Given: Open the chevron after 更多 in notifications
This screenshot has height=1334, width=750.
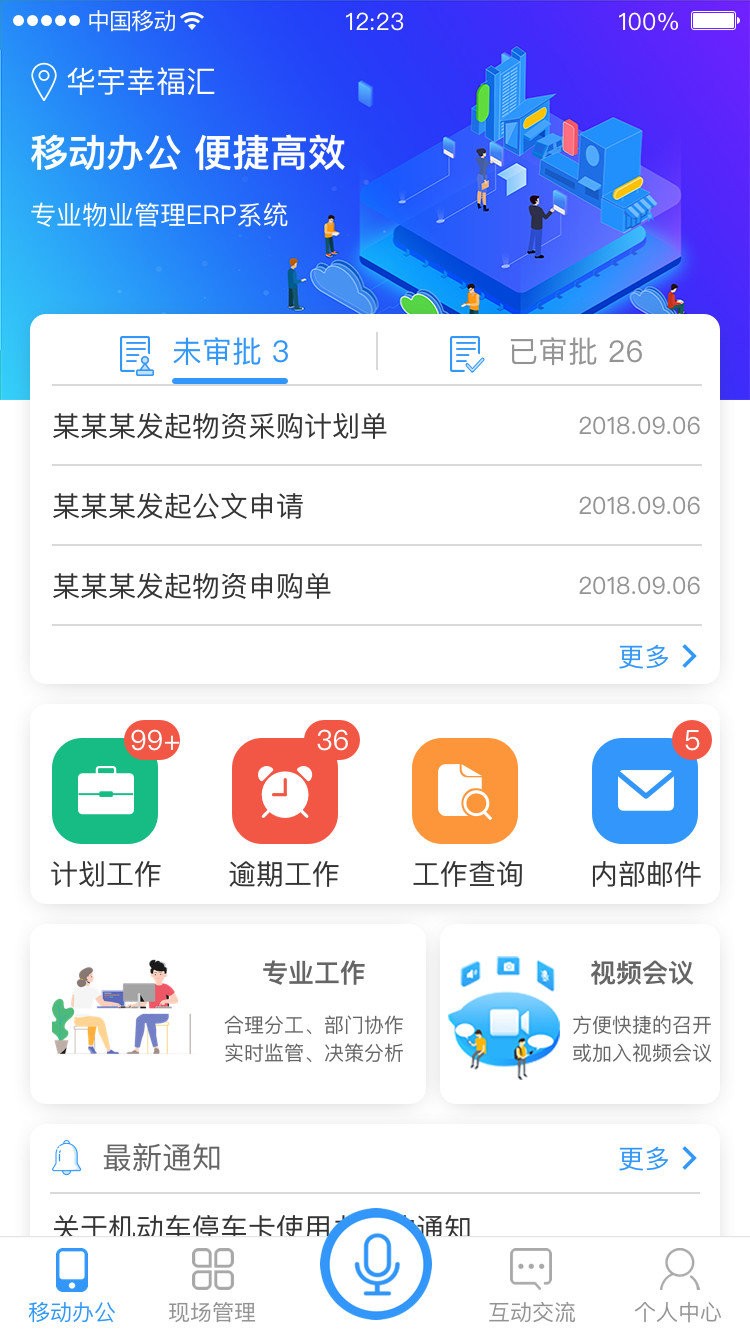Looking at the screenshot, I should (688, 1158).
